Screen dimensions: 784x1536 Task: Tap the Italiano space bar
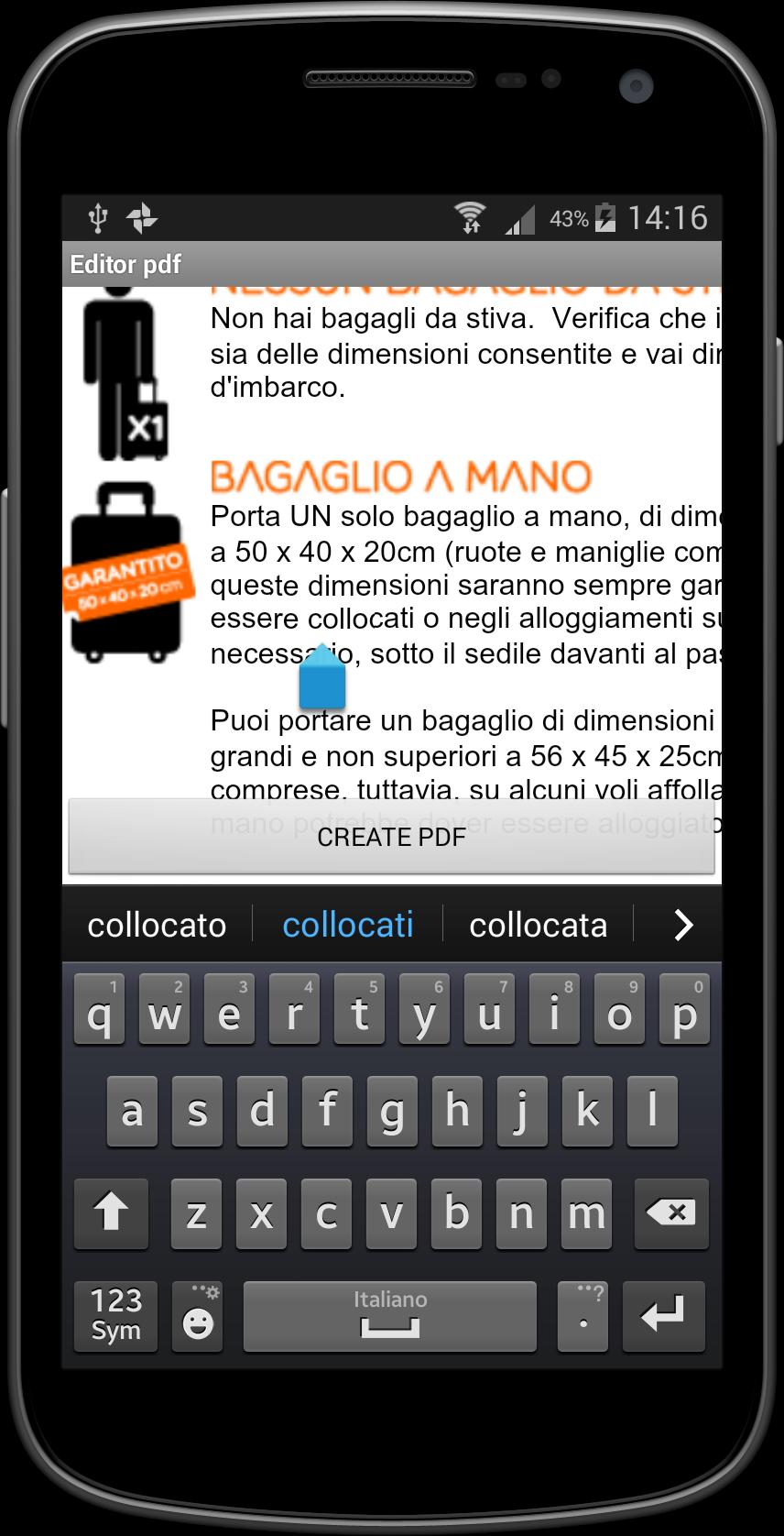(x=389, y=1315)
